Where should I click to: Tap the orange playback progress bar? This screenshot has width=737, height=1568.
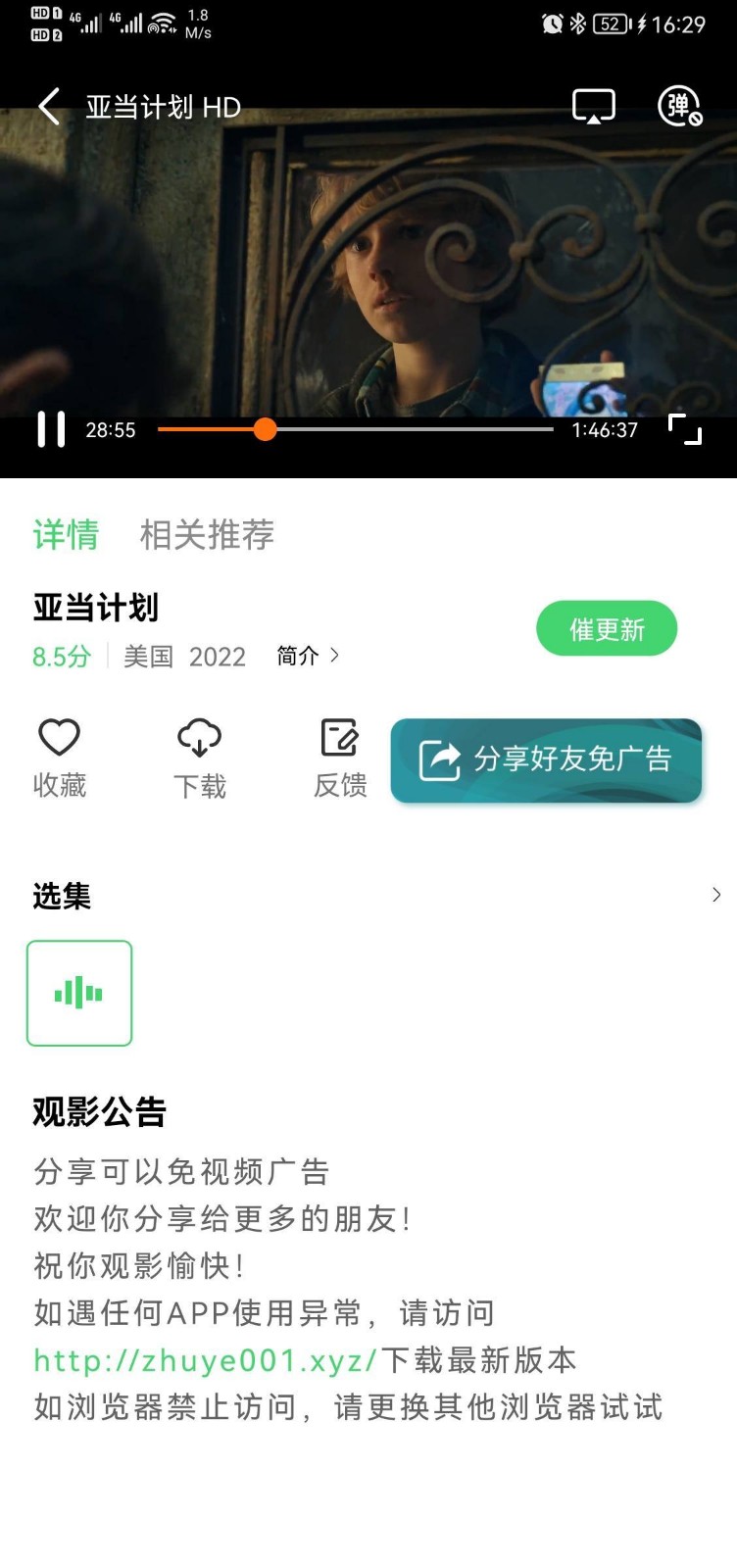(355, 429)
